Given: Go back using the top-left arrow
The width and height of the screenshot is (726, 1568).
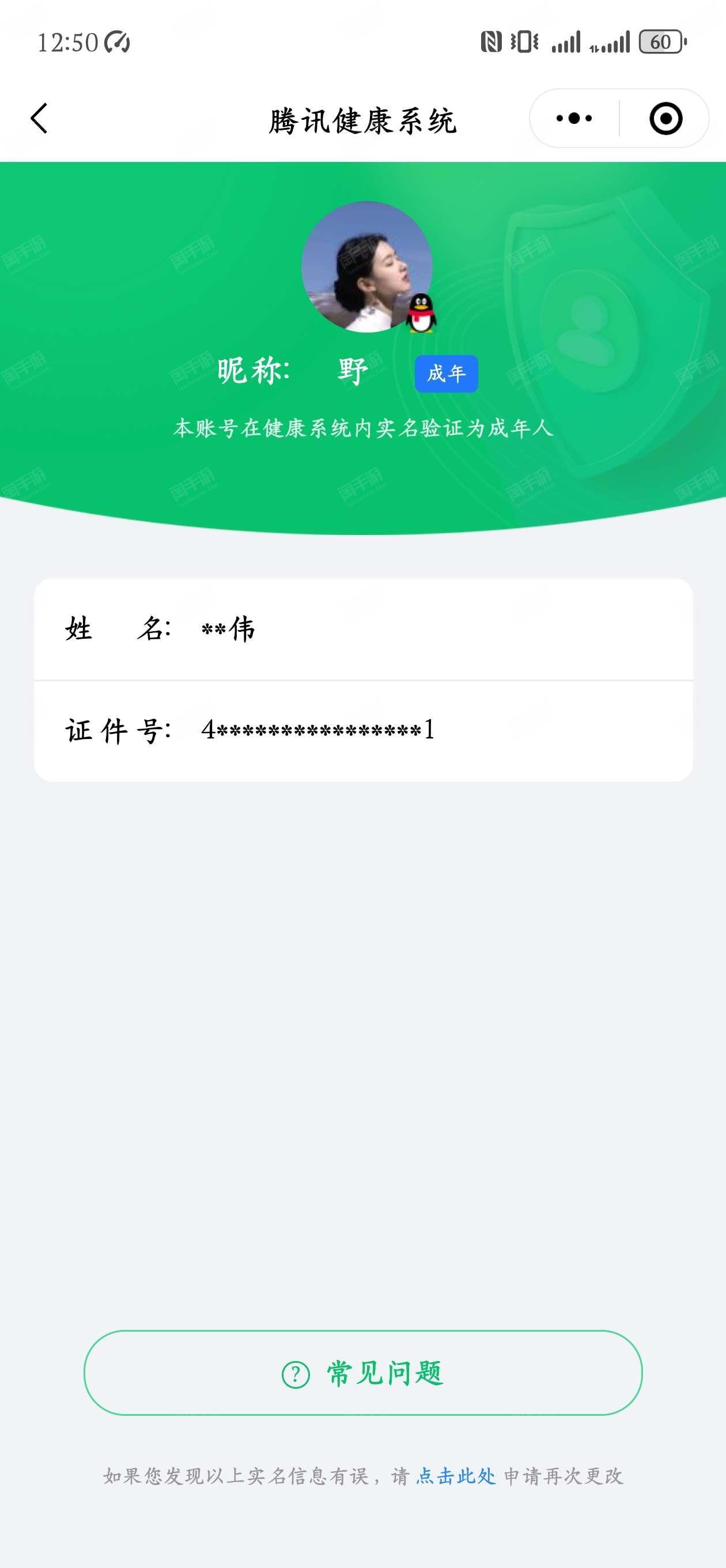Looking at the screenshot, I should click(x=40, y=118).
